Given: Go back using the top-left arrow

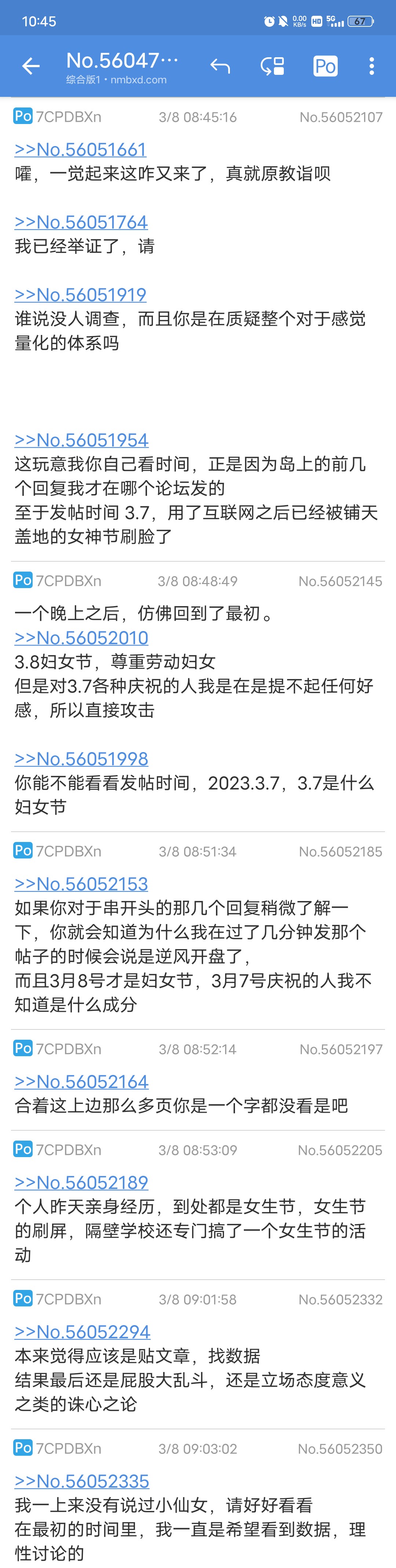Looking at the screenshot, I should coord(30,66).
